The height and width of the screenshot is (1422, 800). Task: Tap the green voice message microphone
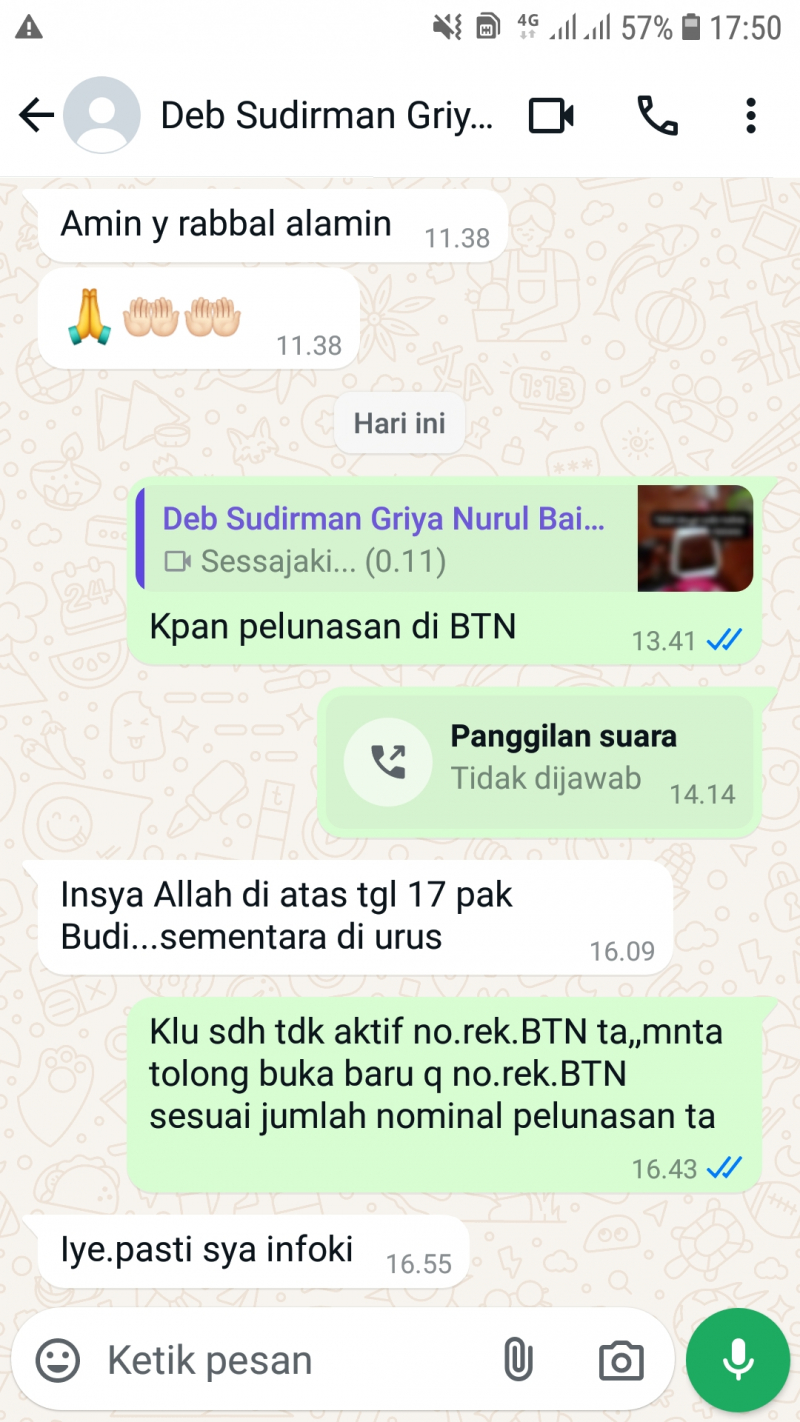(739, 1359)
